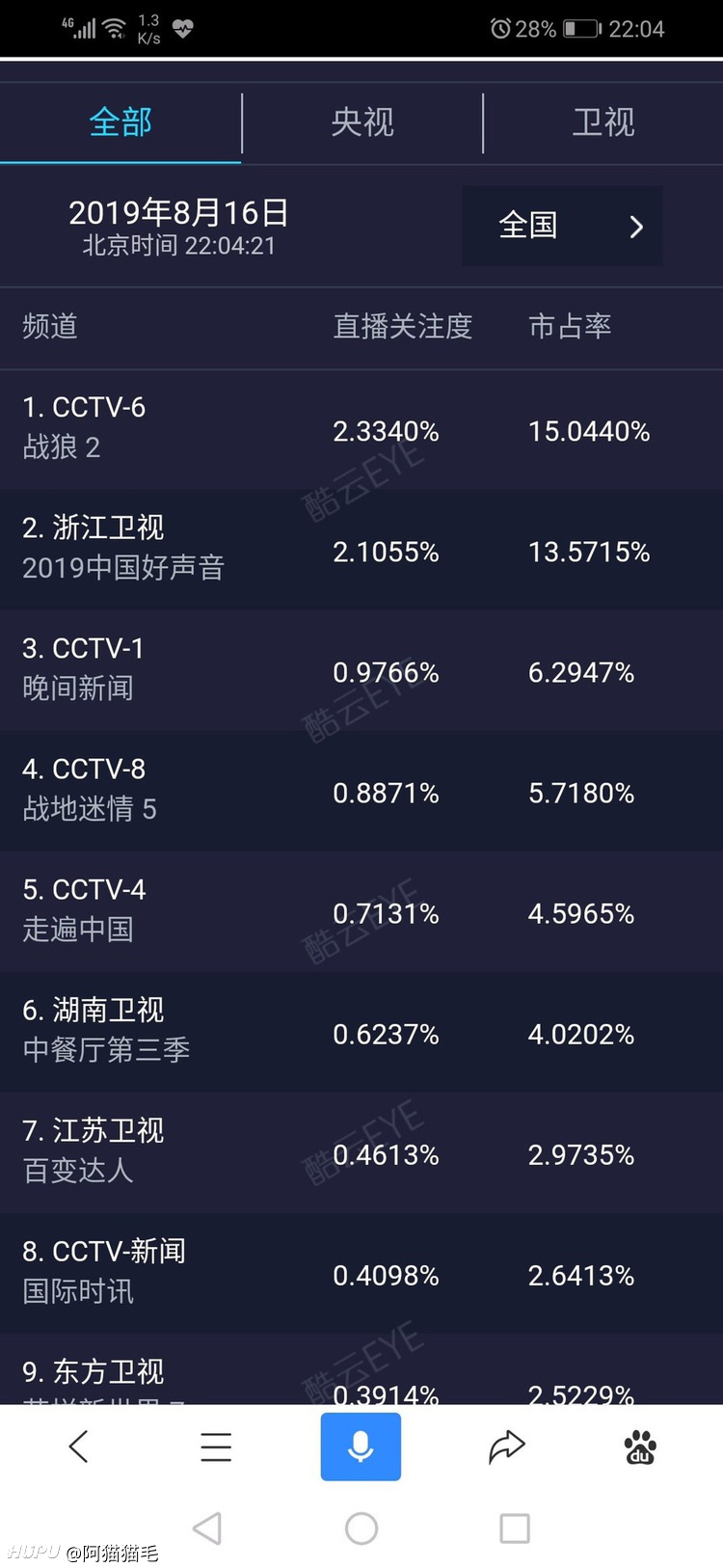Start voice search with the microphone button

coord(361,1446)
